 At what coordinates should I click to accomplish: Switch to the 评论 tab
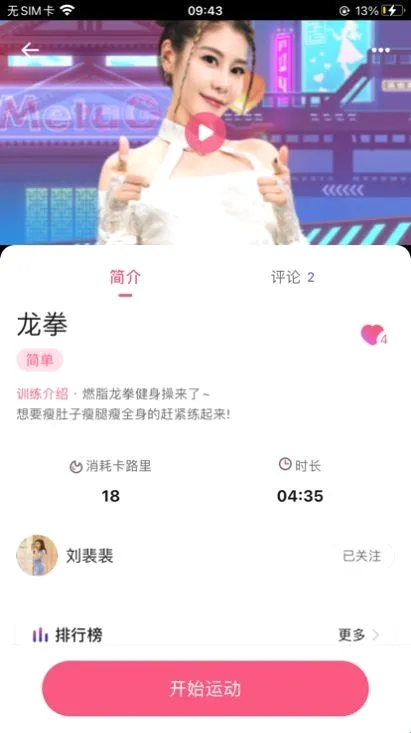tap(293, 278)
